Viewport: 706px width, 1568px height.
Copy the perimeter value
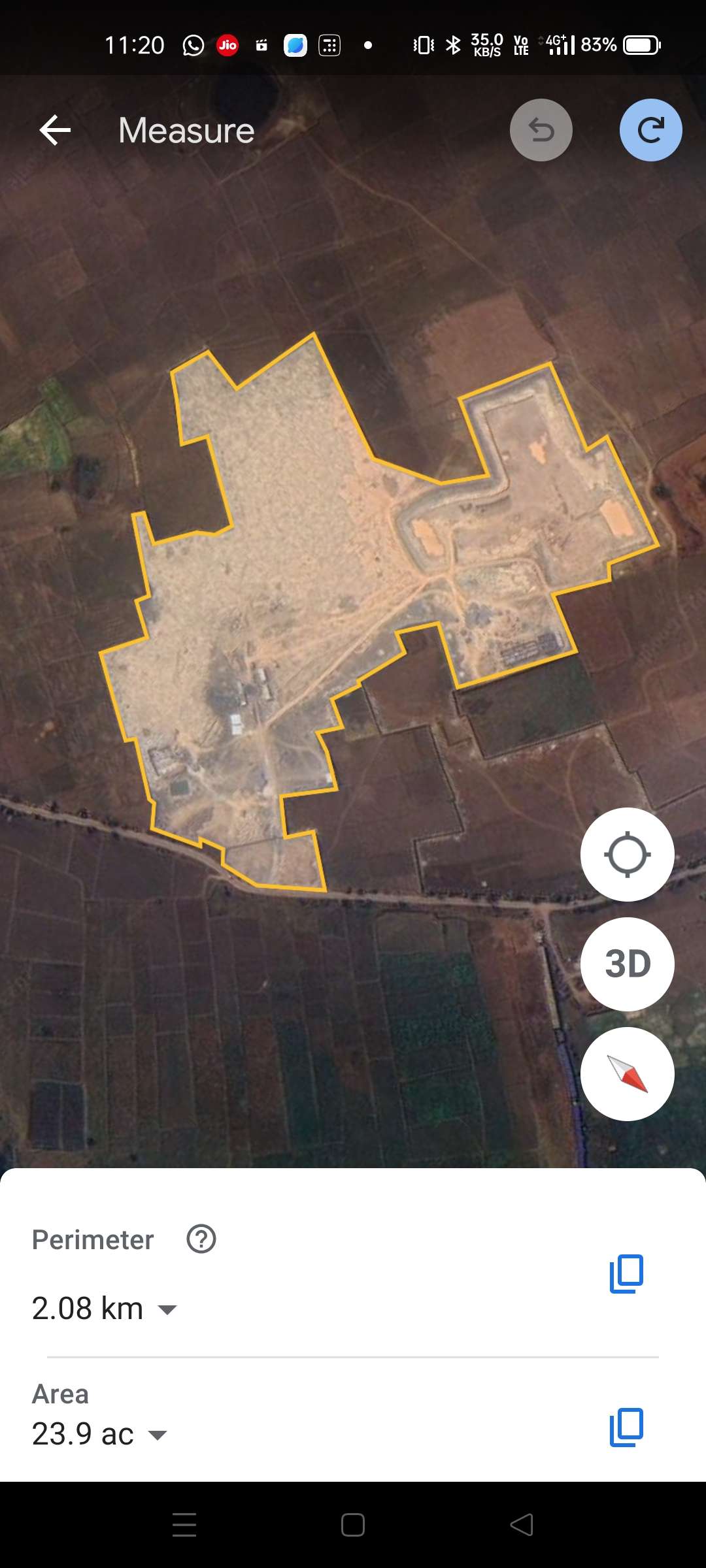[626, 1273]
